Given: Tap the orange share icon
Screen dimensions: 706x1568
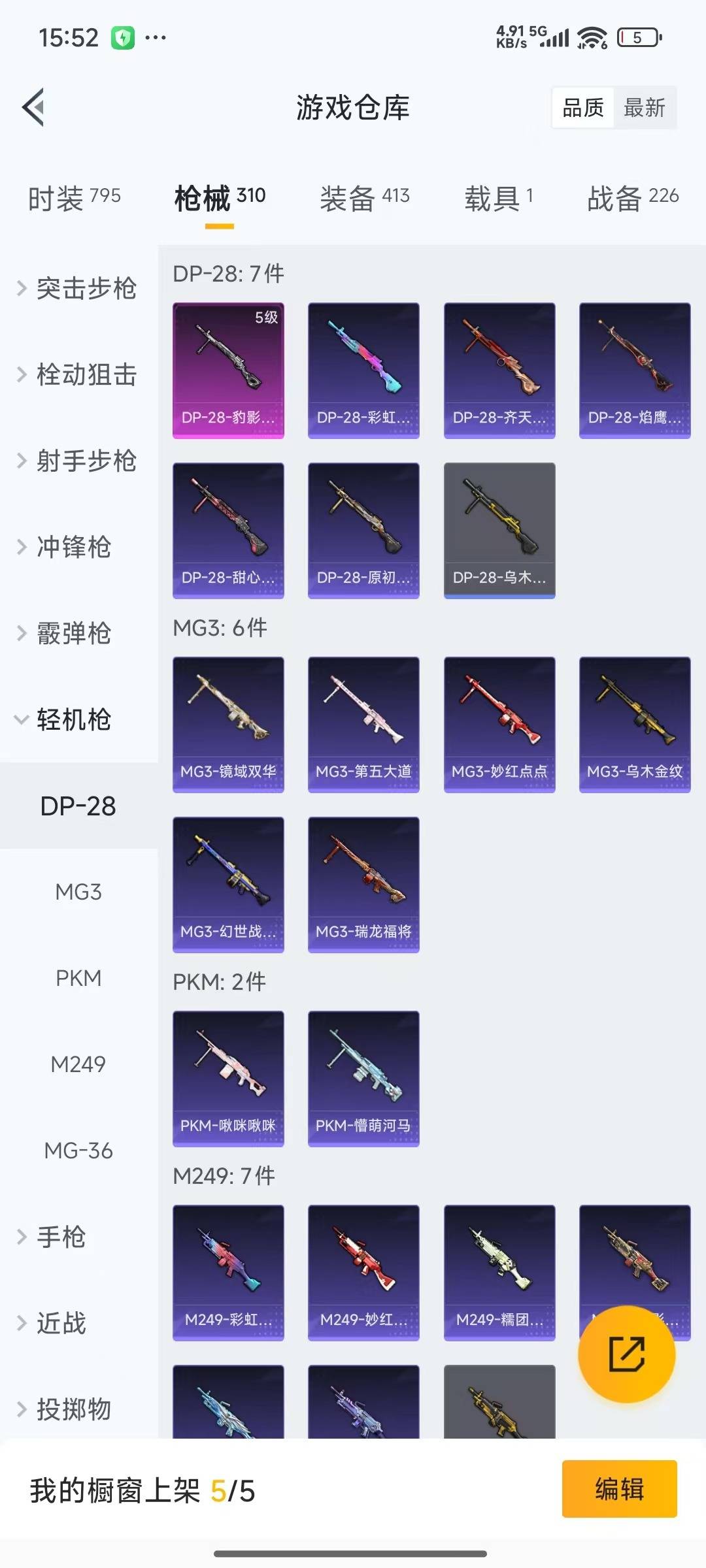Looking at the screenshot, I should (x=626, y=1356).
